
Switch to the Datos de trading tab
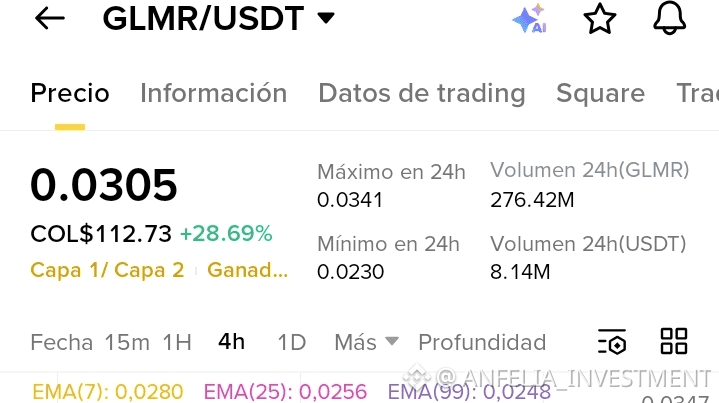click(x=421, y=93)
